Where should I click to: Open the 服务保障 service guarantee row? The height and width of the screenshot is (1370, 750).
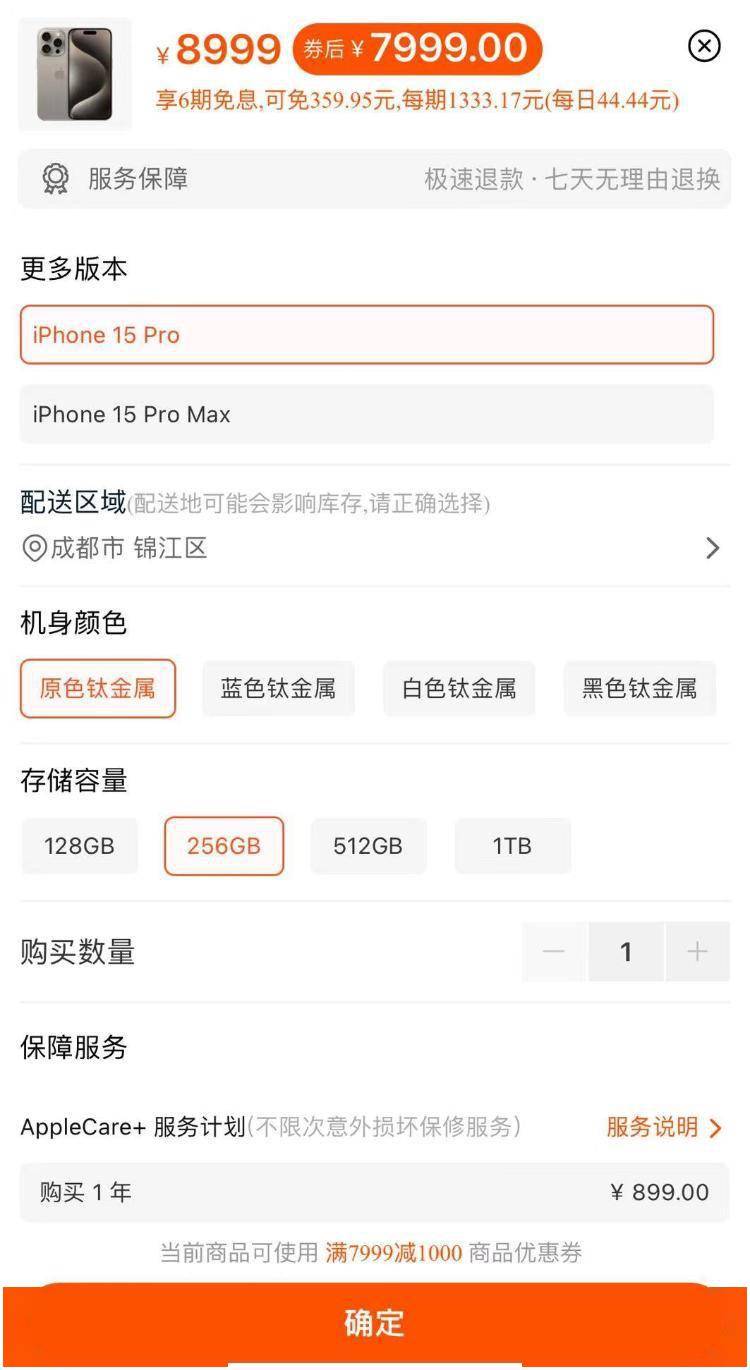click(x=374, y=179)
